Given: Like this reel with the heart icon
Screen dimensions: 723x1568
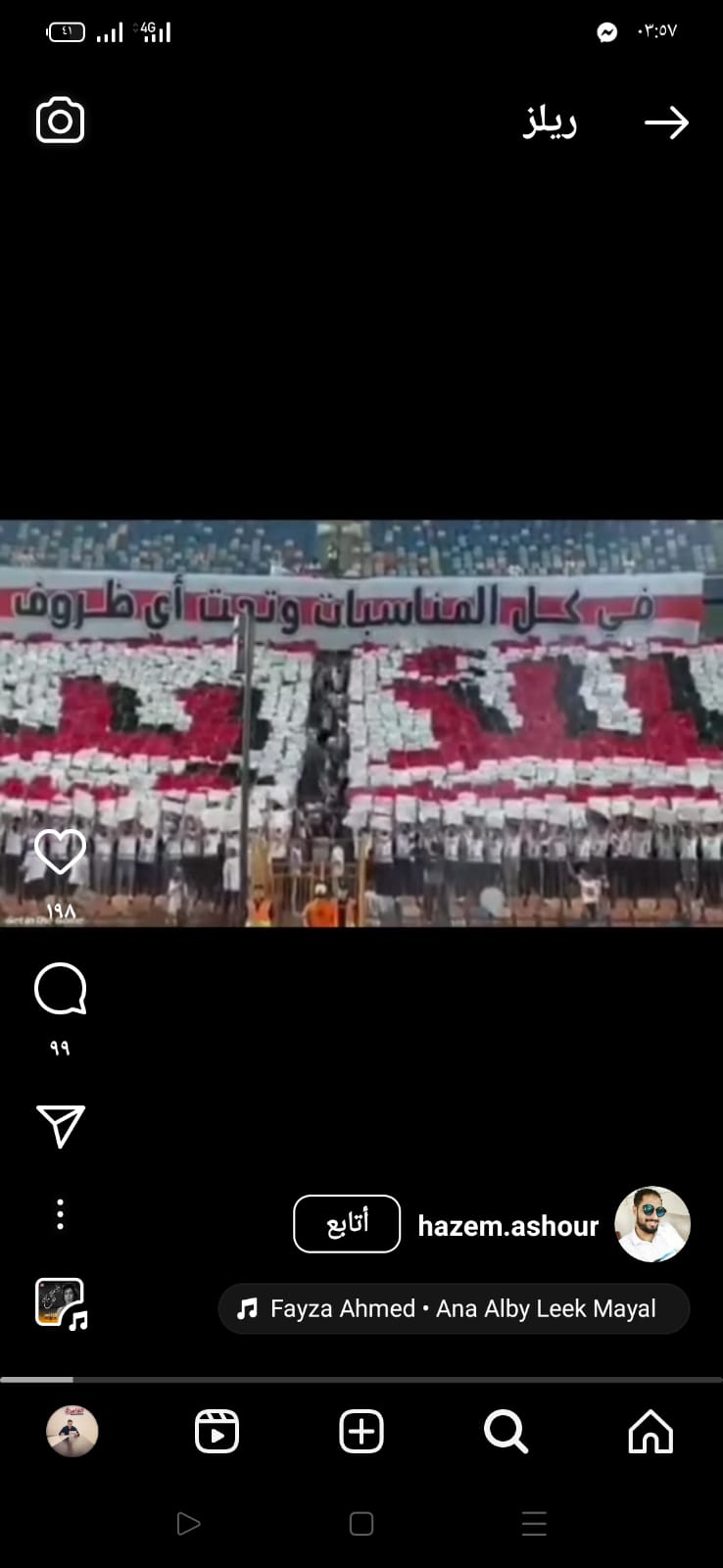Looking at the screenshot, I should tap(60, 852).
